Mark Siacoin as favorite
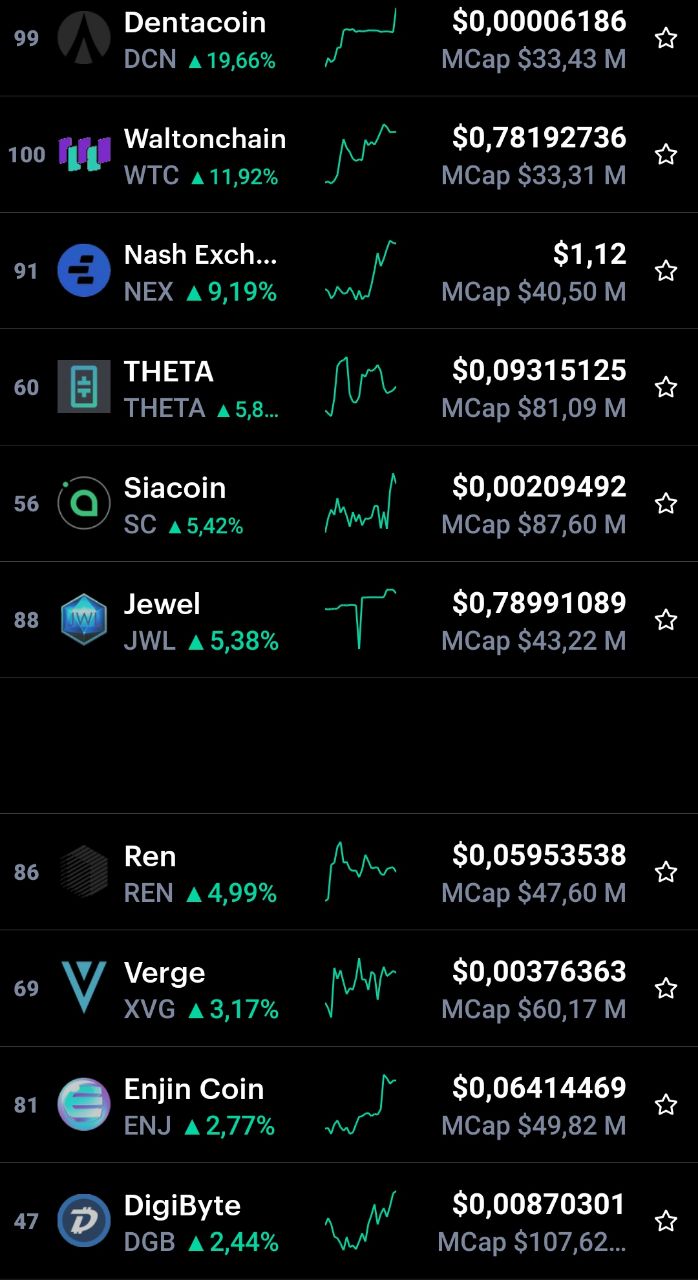The image size is (698, 1280). (666, 504)
